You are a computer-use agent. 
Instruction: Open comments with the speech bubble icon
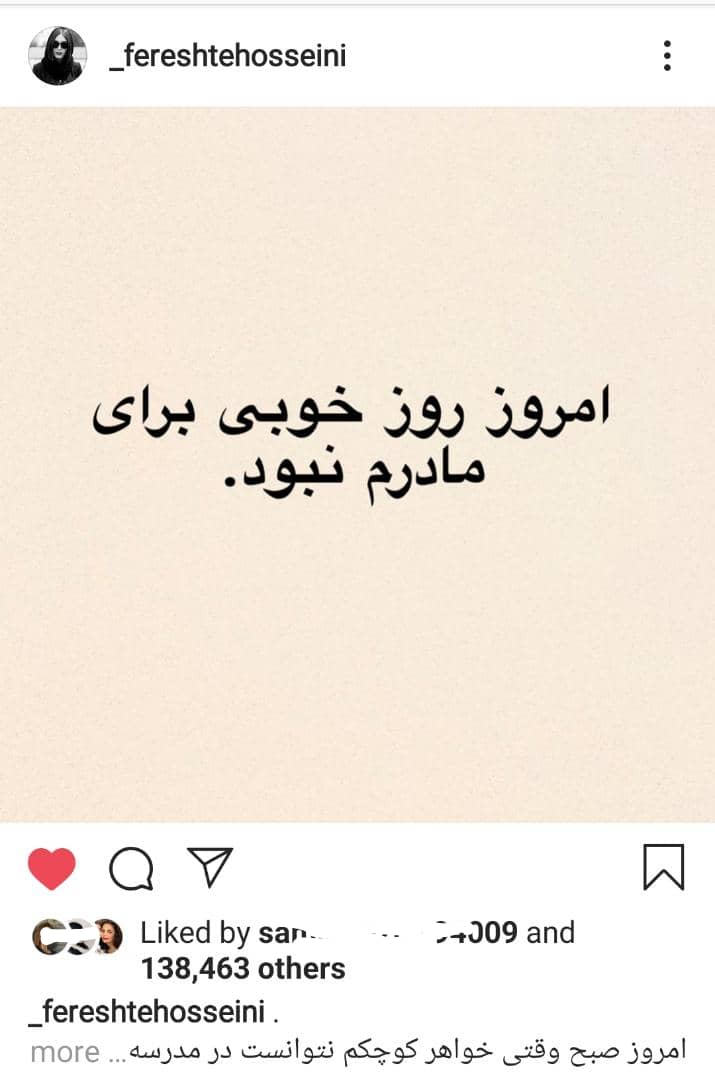pyautogui.click(x=131, y=868)
